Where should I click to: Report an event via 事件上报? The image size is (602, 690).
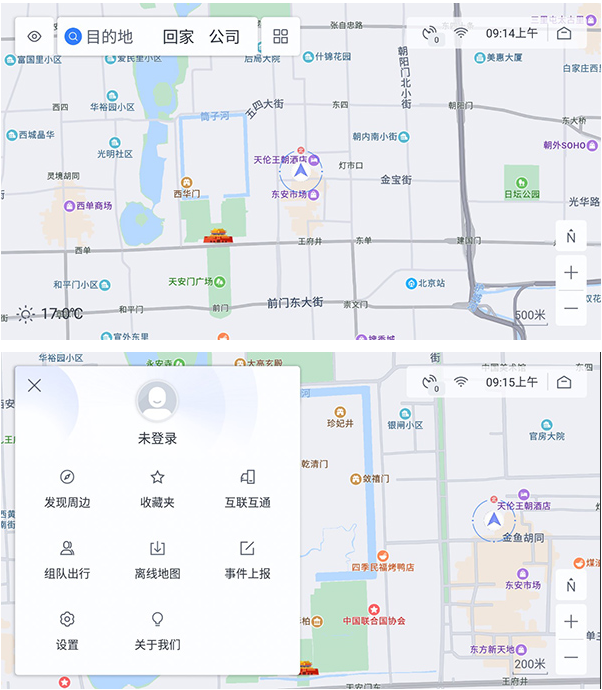pyautogui.click(x=247, y=559)
